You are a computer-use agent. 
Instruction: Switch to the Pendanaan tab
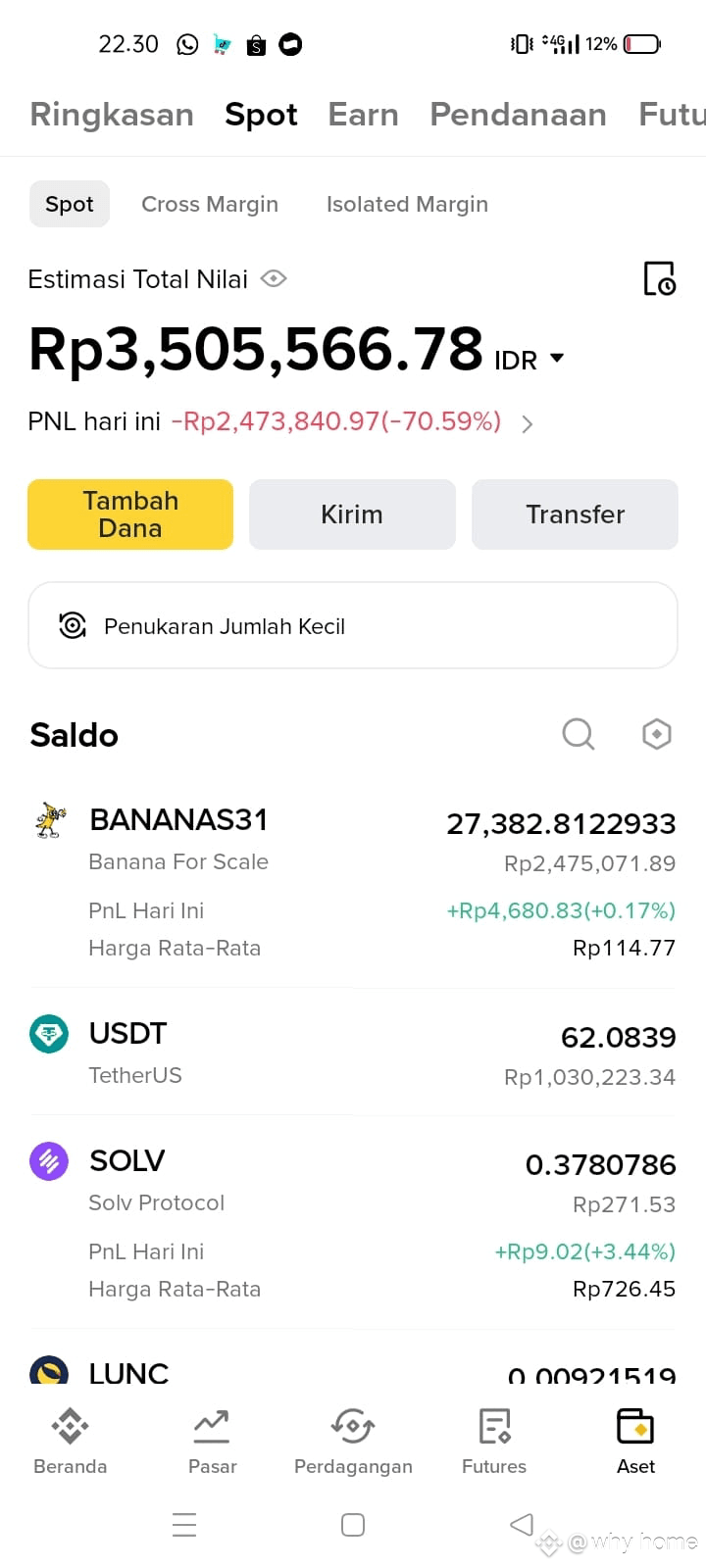point(518,115)
